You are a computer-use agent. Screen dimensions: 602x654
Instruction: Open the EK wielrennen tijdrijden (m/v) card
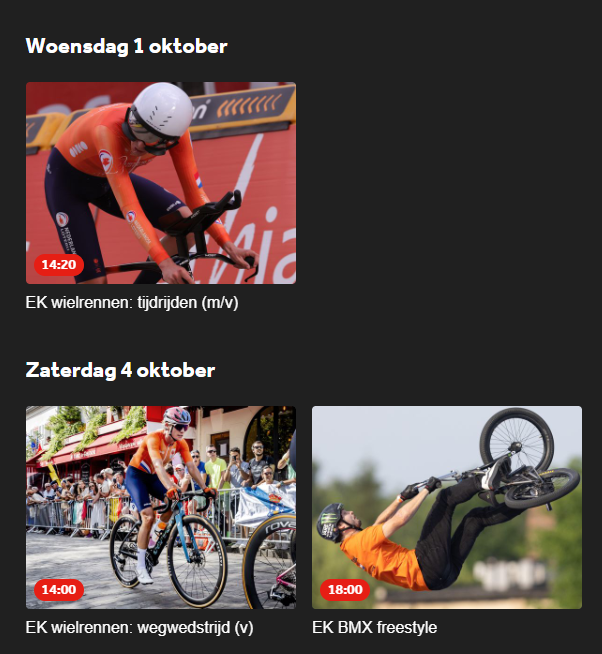tap(160, 183)
